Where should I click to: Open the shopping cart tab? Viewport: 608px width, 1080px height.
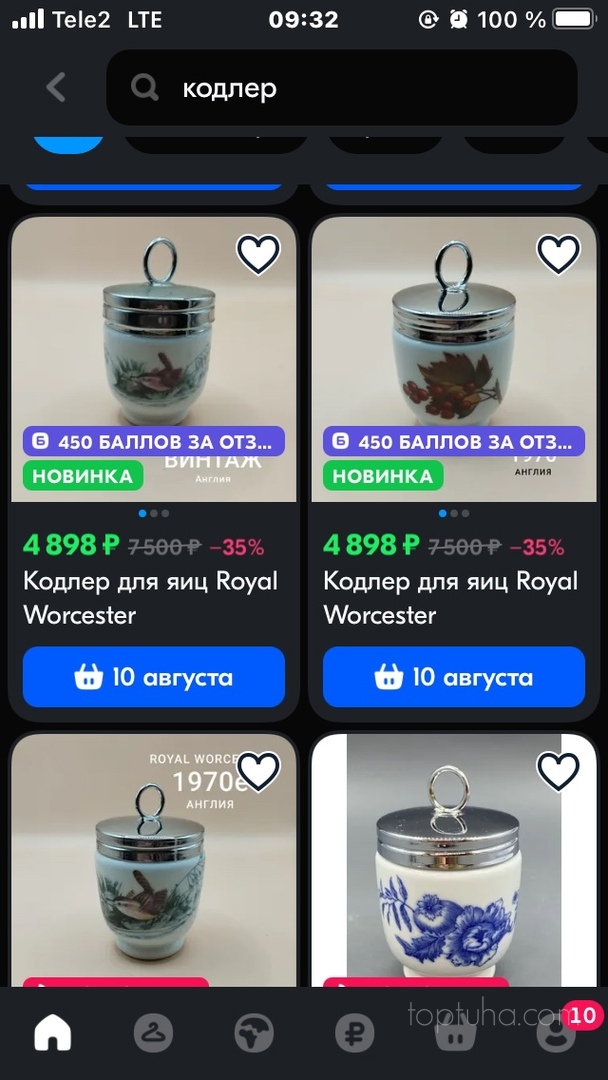(453, 1034)
